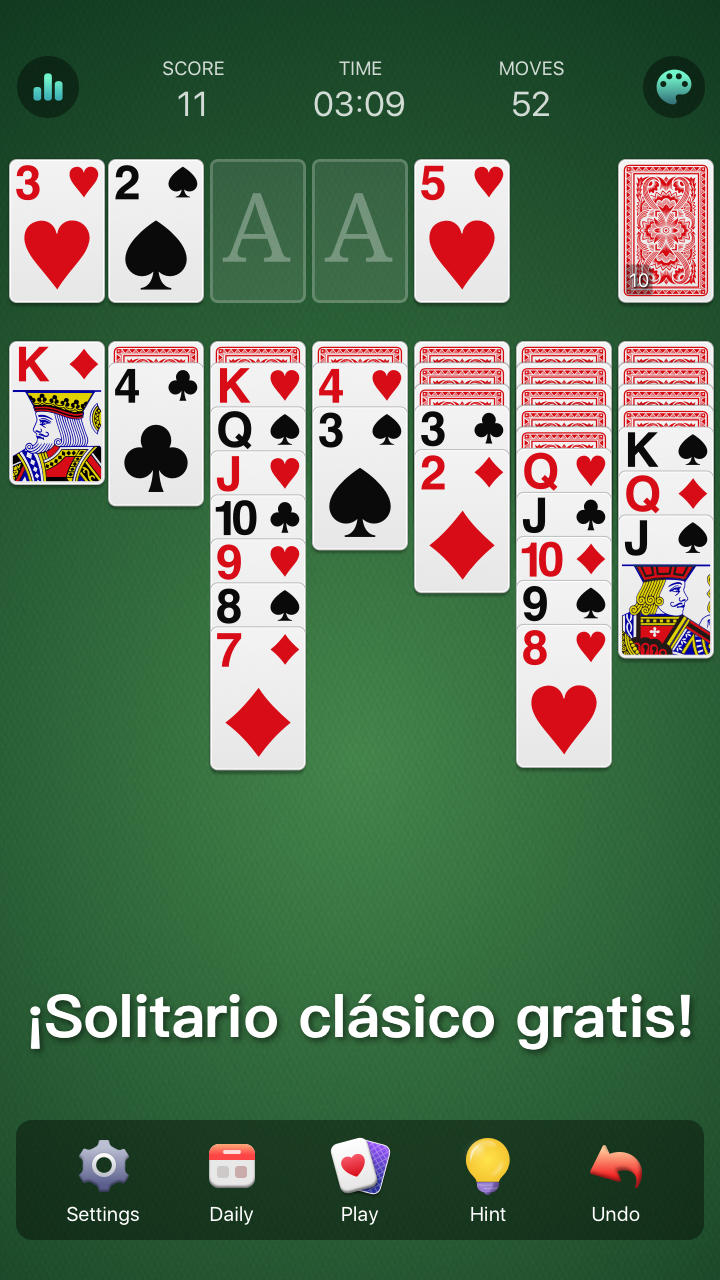
Task: Get a Hint
Action: tap(488, 1181)
